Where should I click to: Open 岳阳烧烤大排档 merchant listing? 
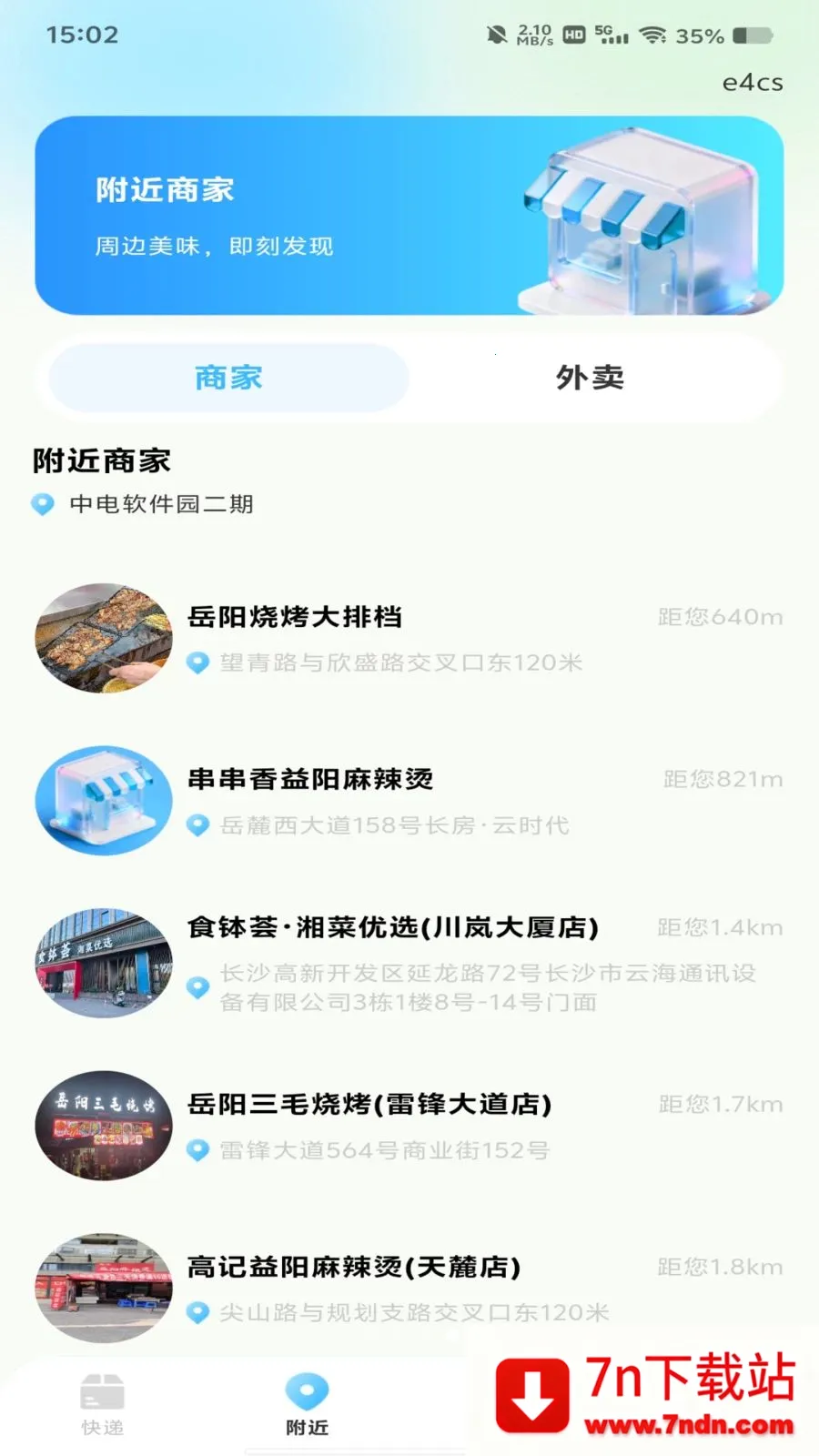click(x=409, y=638)
